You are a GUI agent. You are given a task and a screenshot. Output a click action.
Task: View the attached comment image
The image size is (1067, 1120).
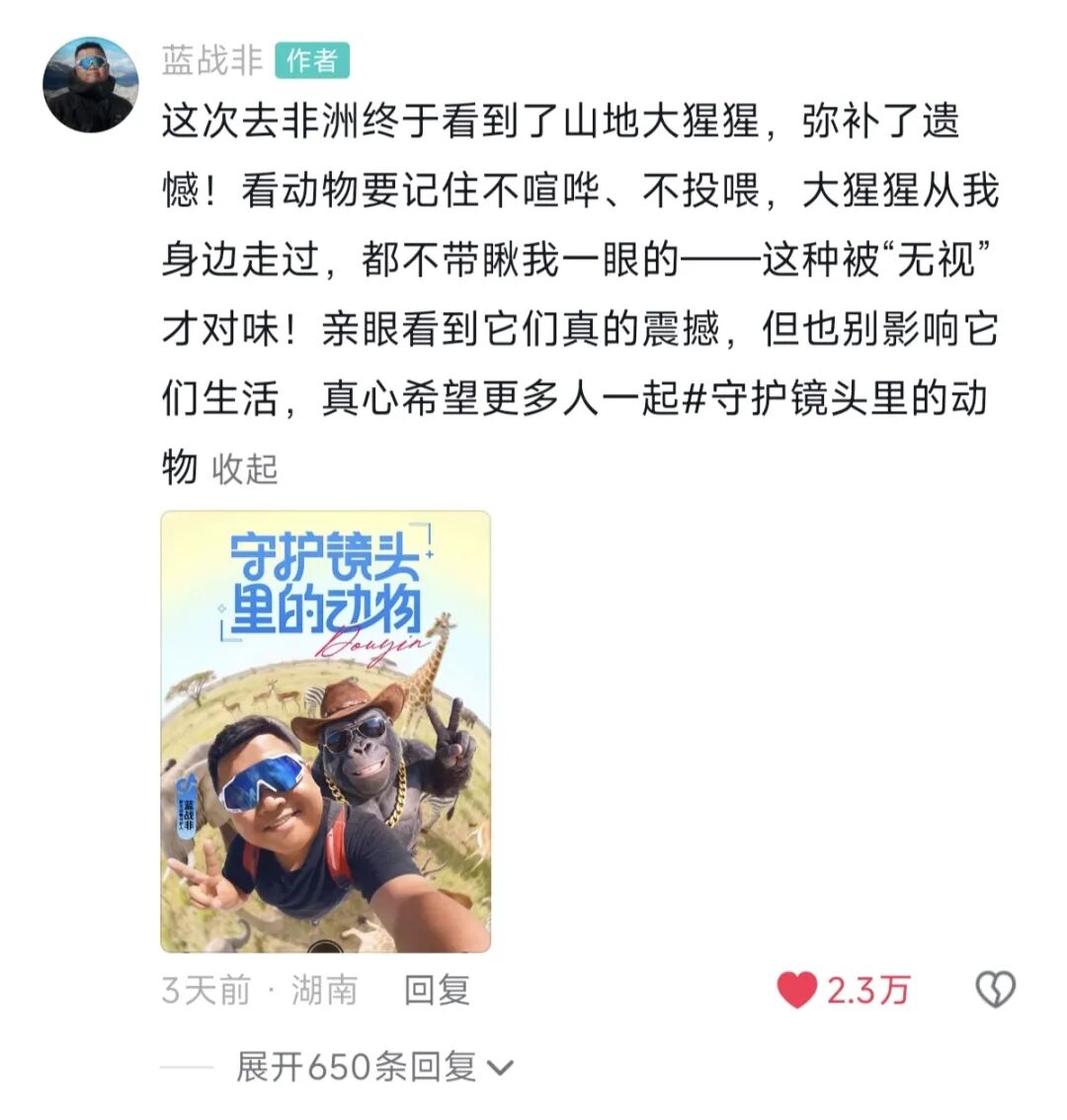pos(325,731)
